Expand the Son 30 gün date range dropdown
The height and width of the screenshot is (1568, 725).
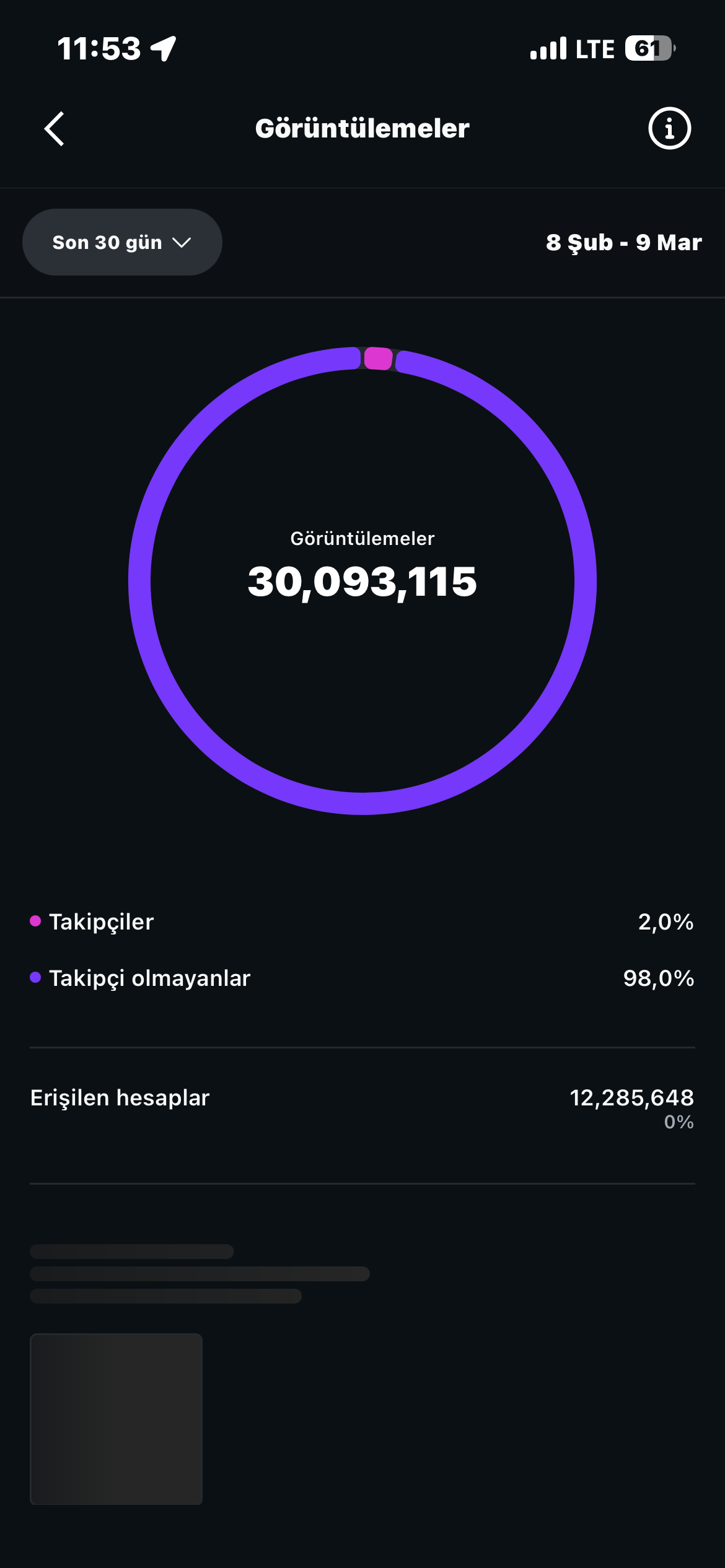(122, 242)
